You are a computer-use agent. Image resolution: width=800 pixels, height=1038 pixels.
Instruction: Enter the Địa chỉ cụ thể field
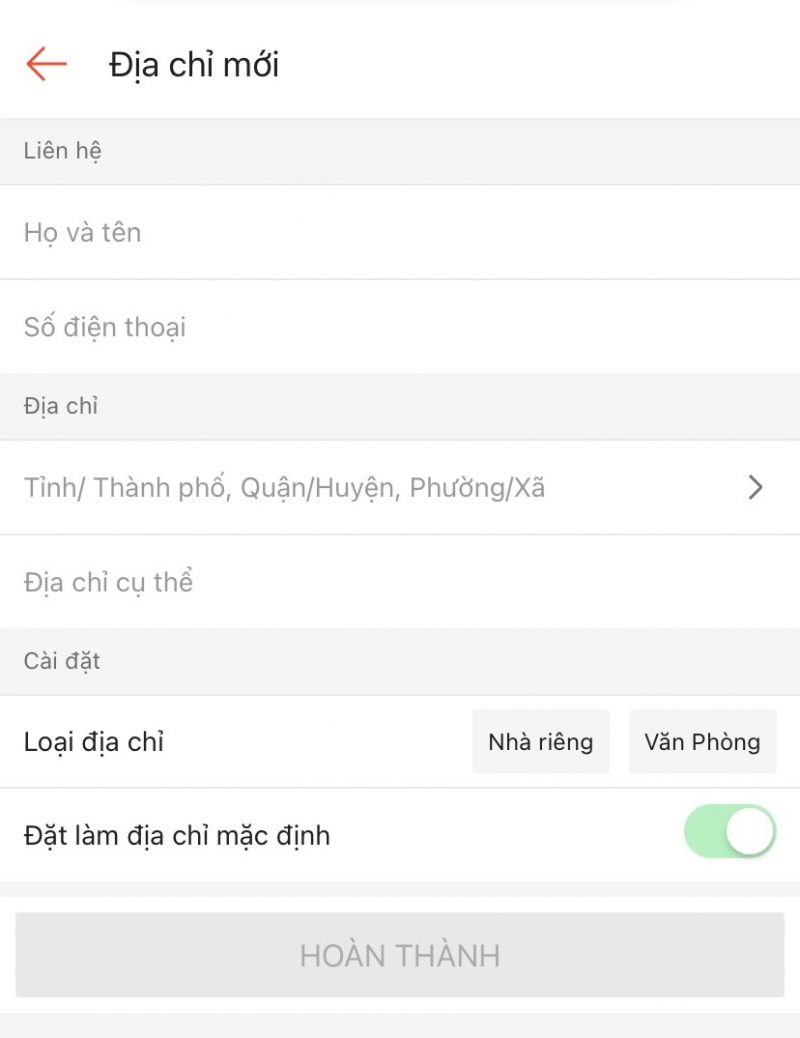pos(400,582)
